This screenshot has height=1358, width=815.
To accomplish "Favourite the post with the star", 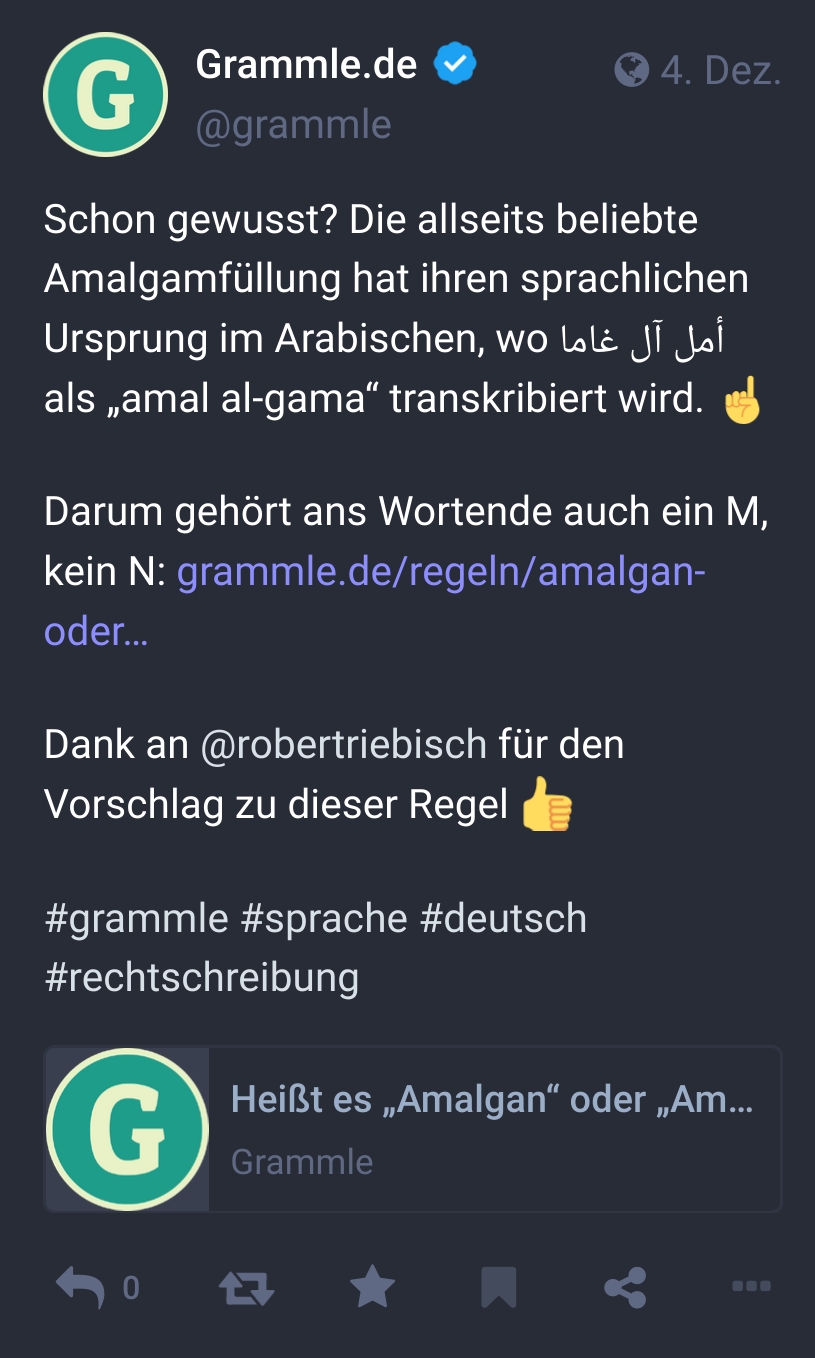I will pyautogui.click(x=373, y=1287).
